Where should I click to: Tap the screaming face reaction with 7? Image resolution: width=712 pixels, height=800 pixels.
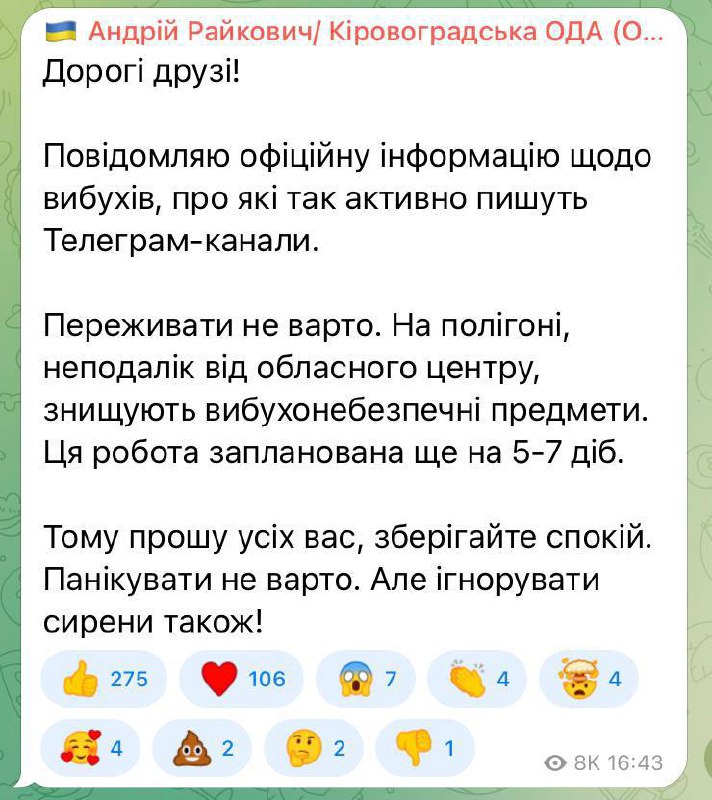[x=366, y=680]
